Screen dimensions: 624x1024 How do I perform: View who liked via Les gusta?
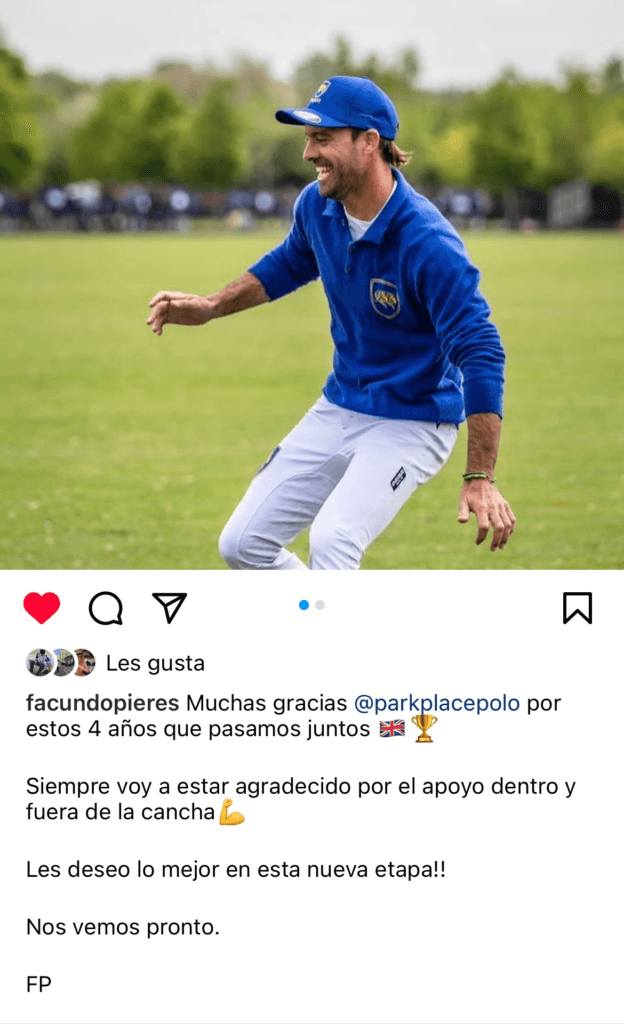coord(154,663)
